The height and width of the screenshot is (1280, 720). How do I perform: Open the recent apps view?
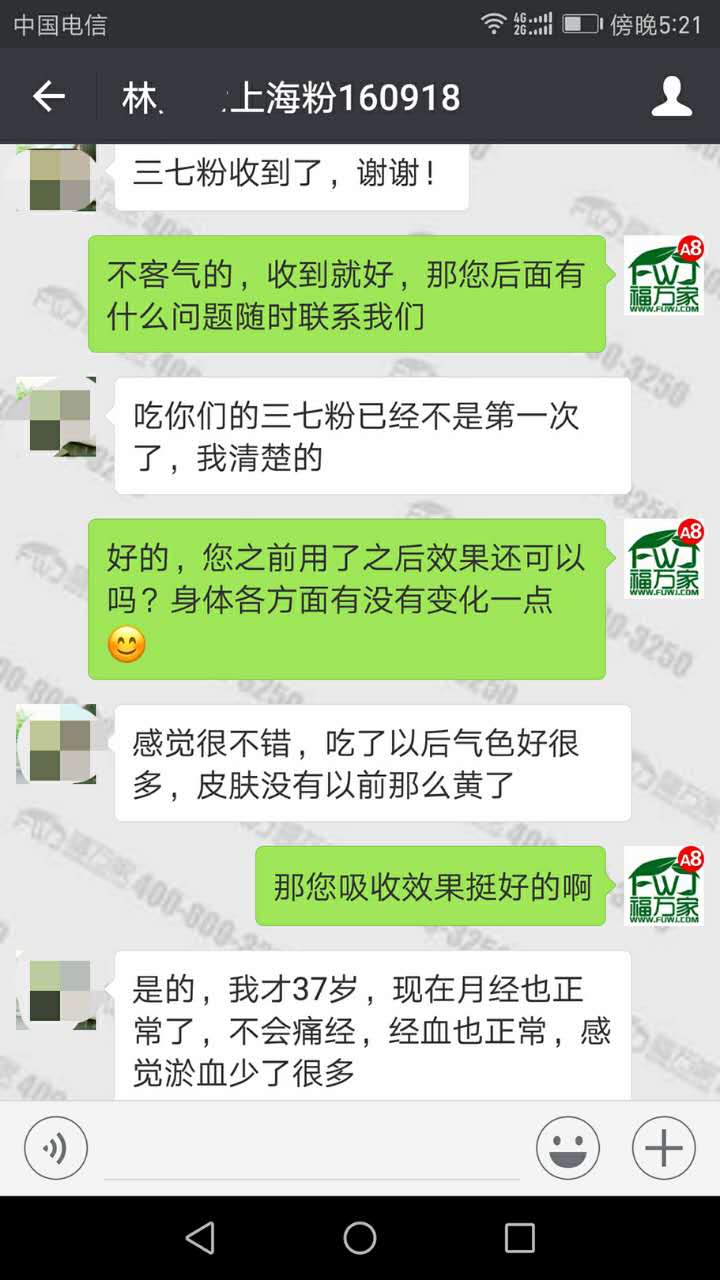click(x=519, y=1238)
